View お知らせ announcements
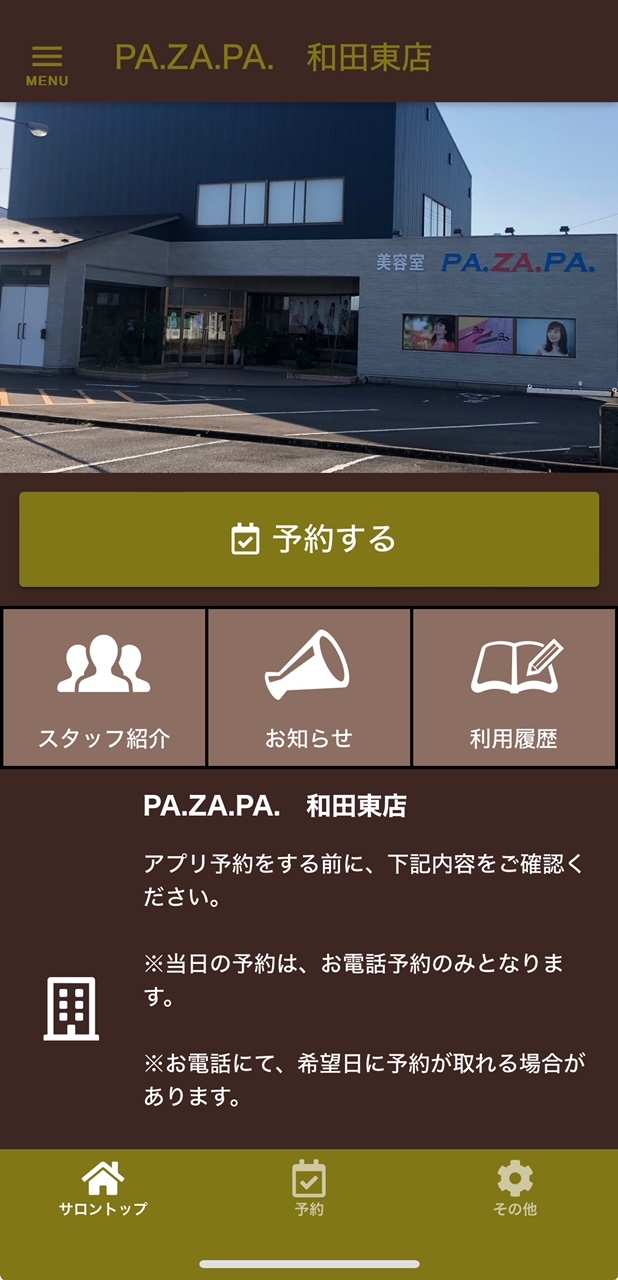Screen dimensions: 618x1280 tap(309, 688)
